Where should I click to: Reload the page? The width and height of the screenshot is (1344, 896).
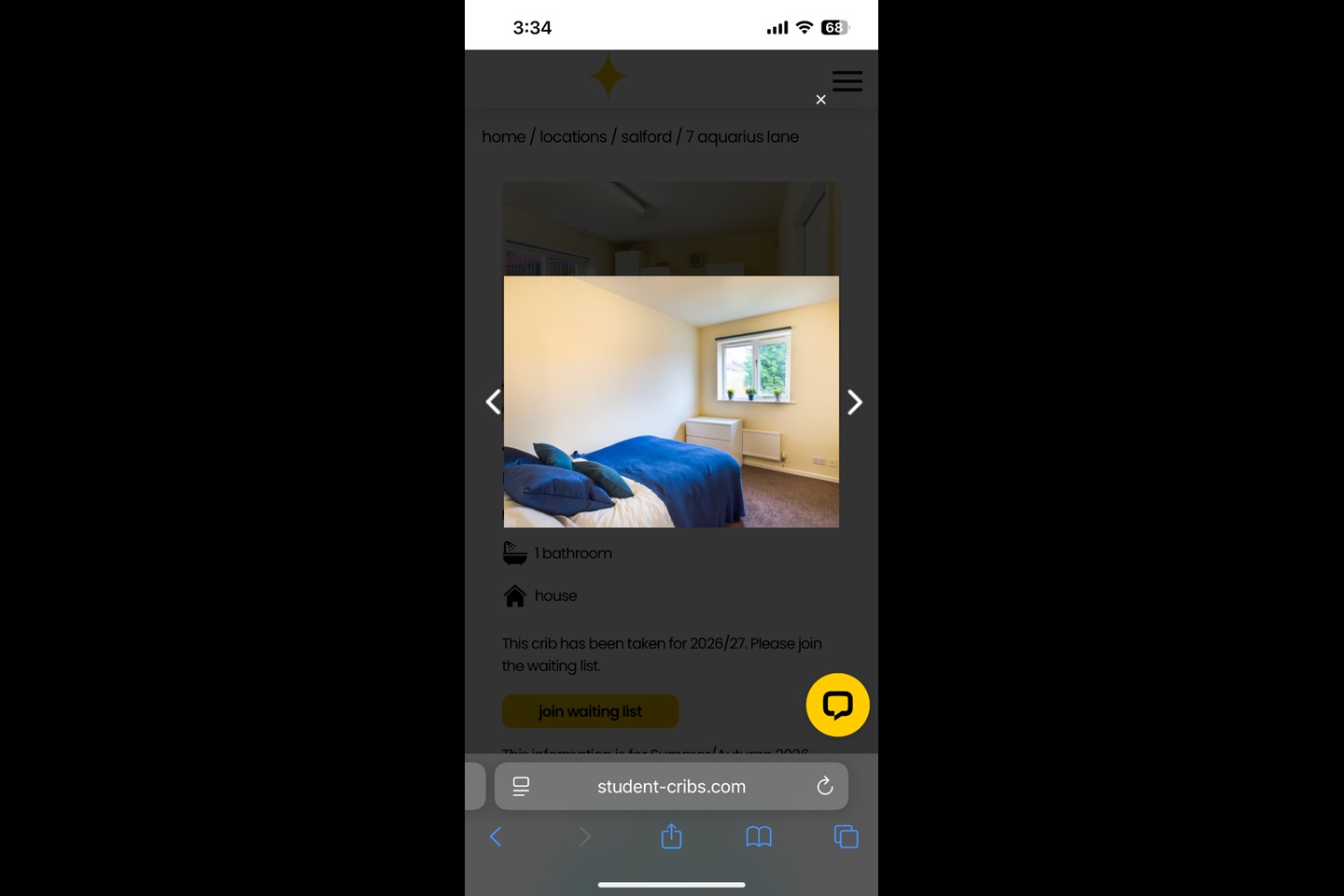pos(824,787)
